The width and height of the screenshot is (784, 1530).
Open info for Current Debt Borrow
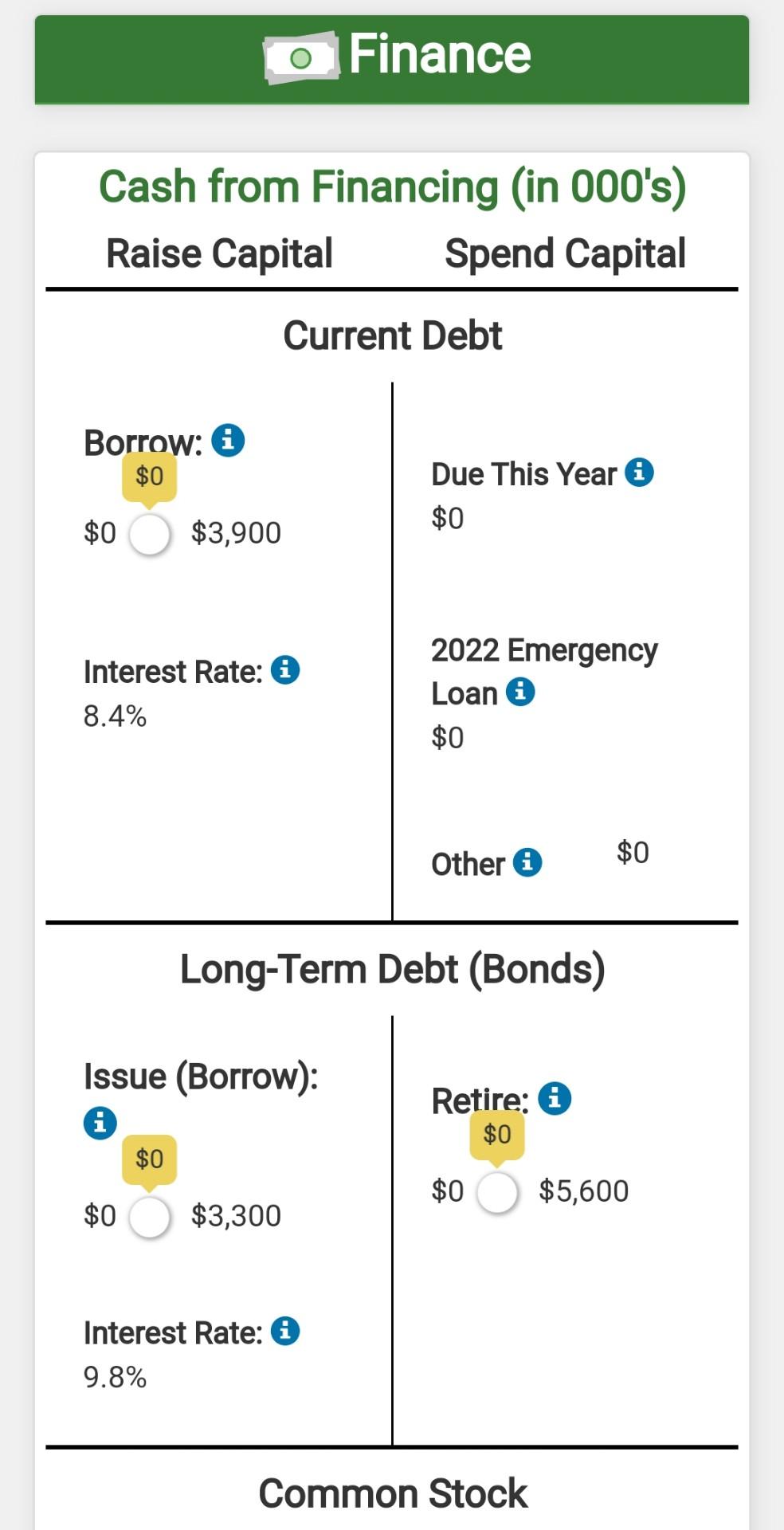click(228, 440)
